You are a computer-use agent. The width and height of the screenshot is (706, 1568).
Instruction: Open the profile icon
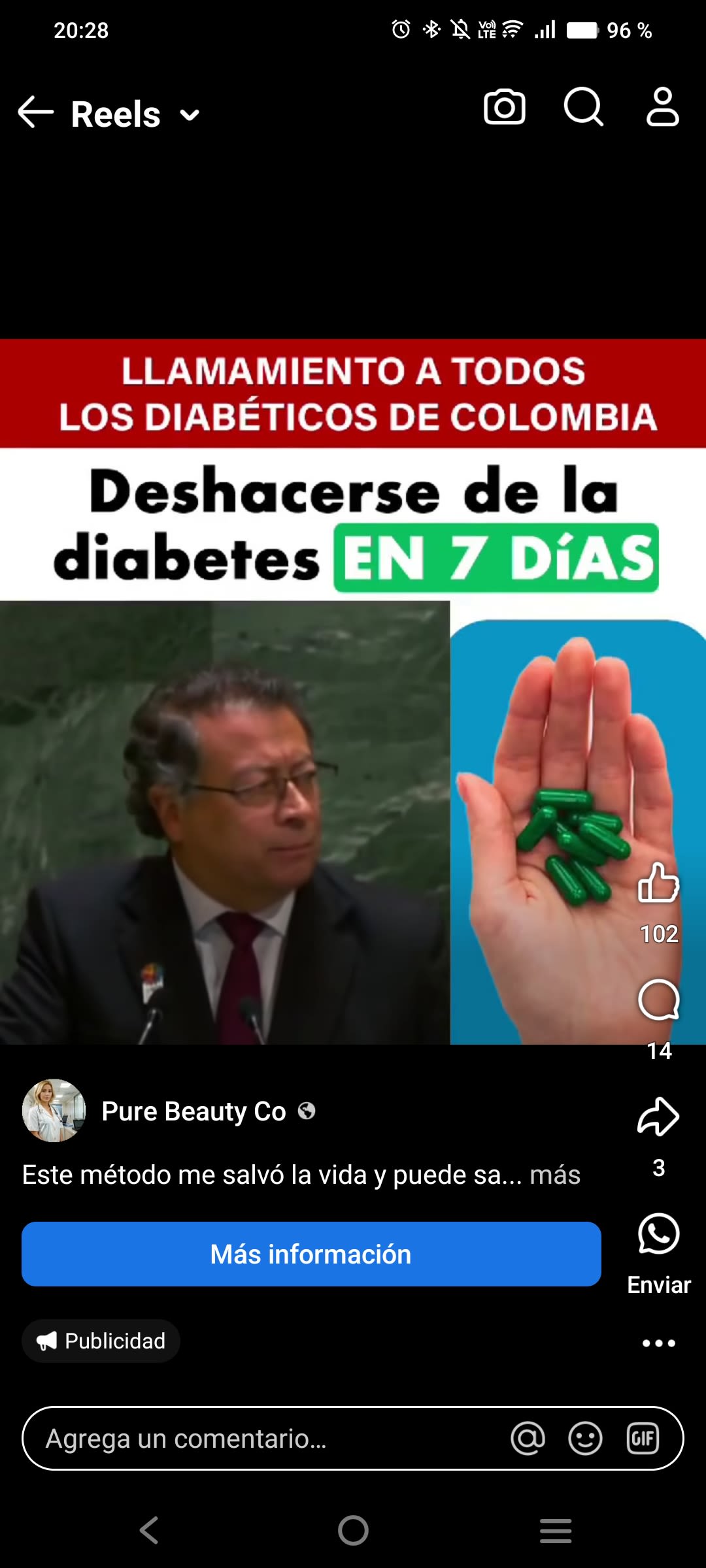(662, 106)
